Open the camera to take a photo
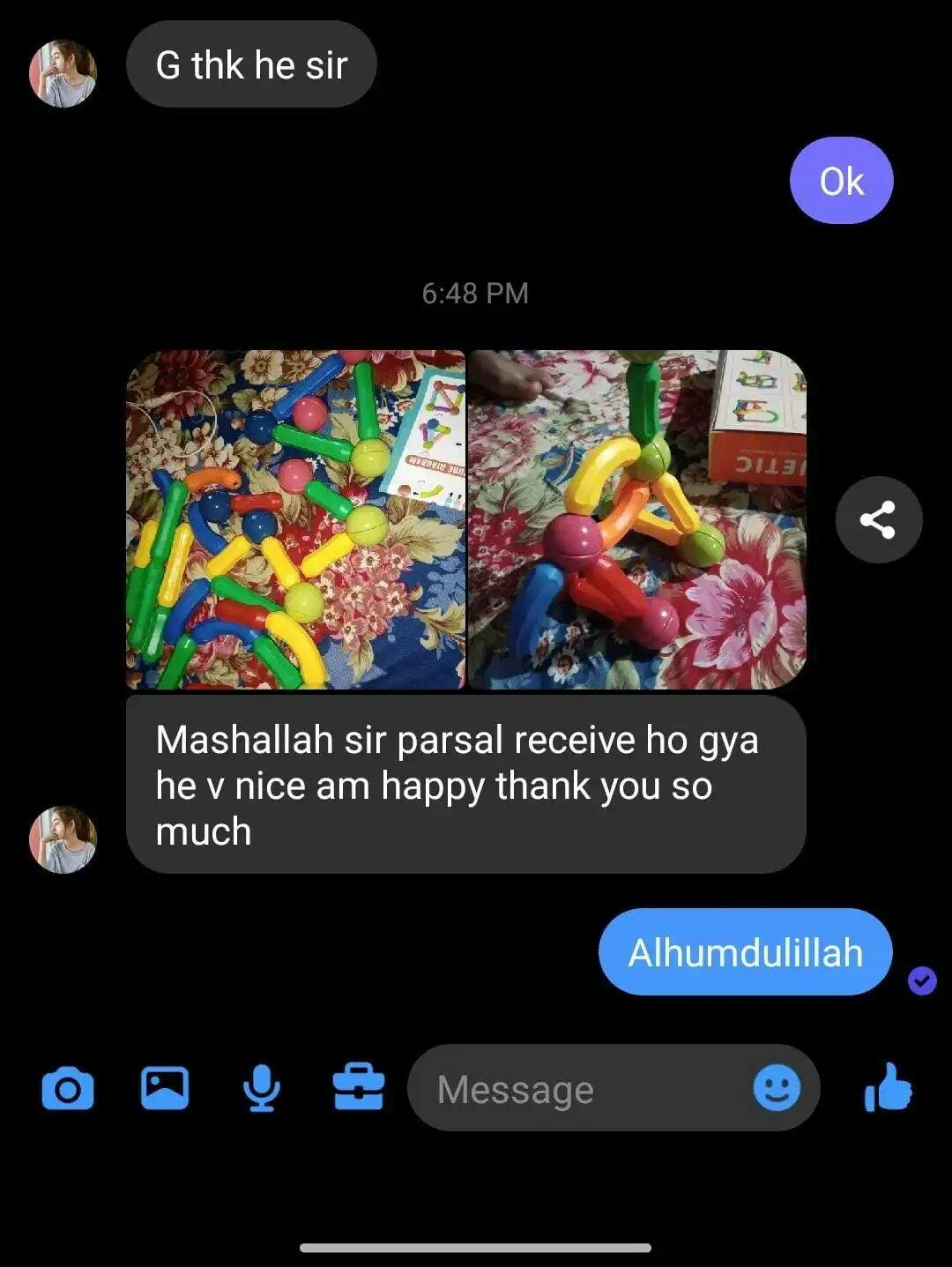The height and width of the screenshot is (1267, 952). click(68, 1089)
